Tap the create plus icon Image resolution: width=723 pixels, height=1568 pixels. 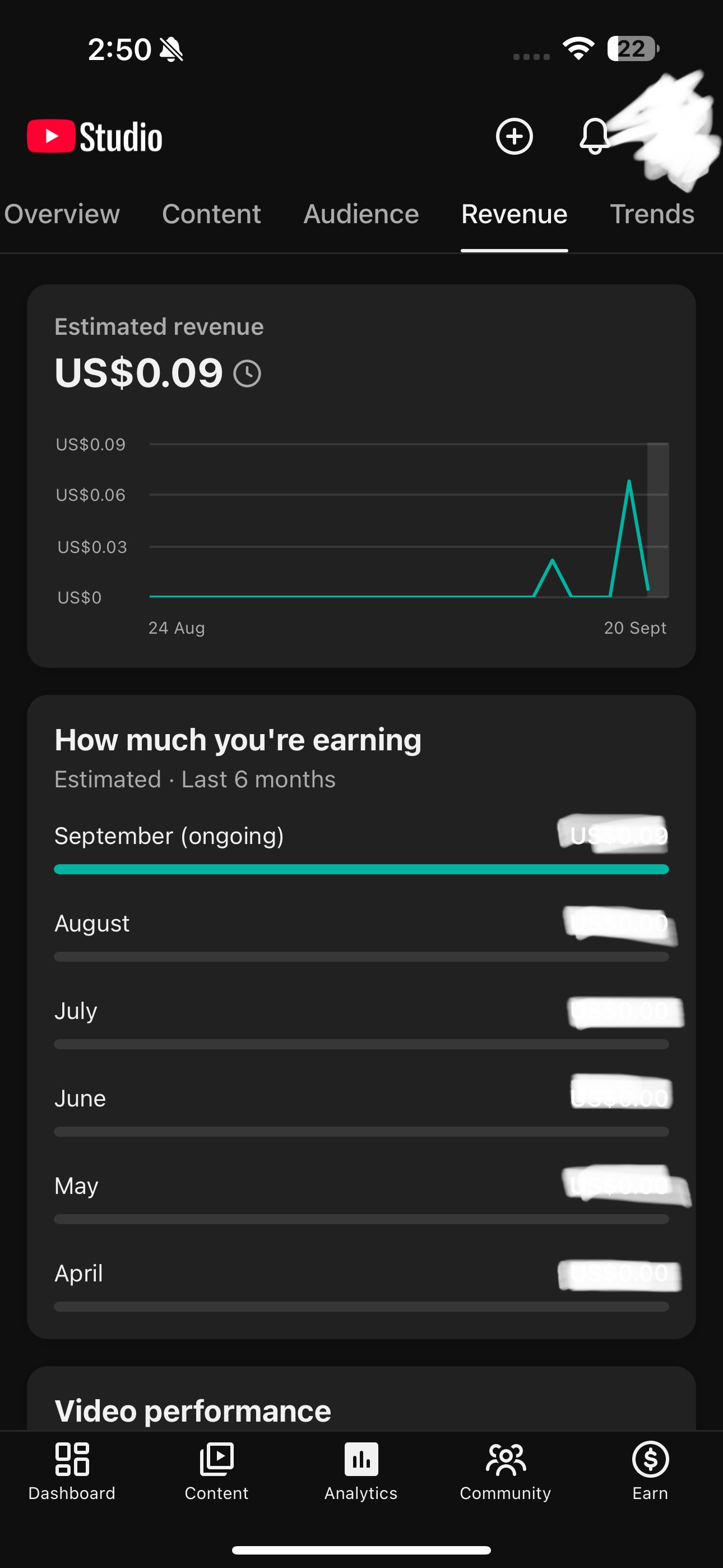(x=515, y=136)
